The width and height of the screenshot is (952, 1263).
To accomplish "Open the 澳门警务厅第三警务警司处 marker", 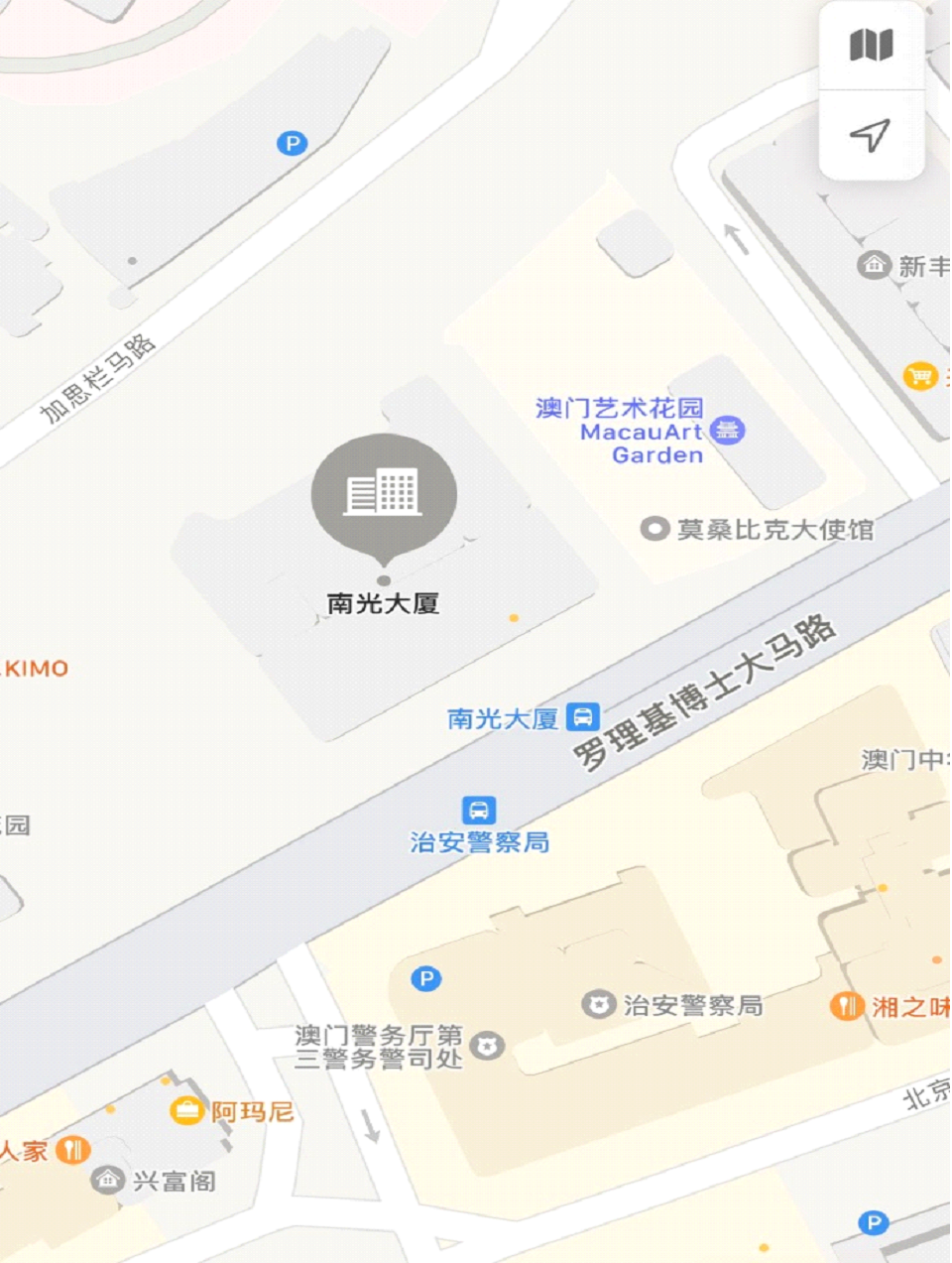I will [x=487, y=1046].
